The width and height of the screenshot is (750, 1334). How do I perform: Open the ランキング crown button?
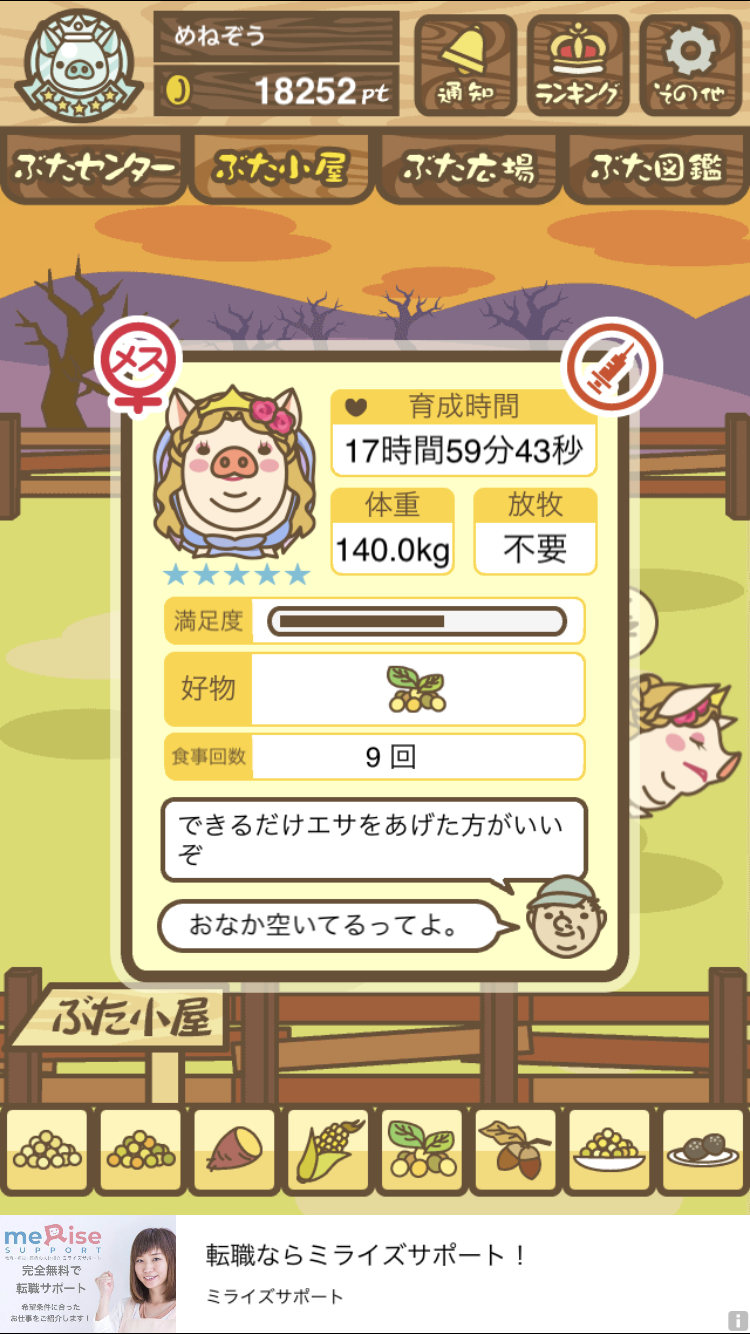click(578, 65)
